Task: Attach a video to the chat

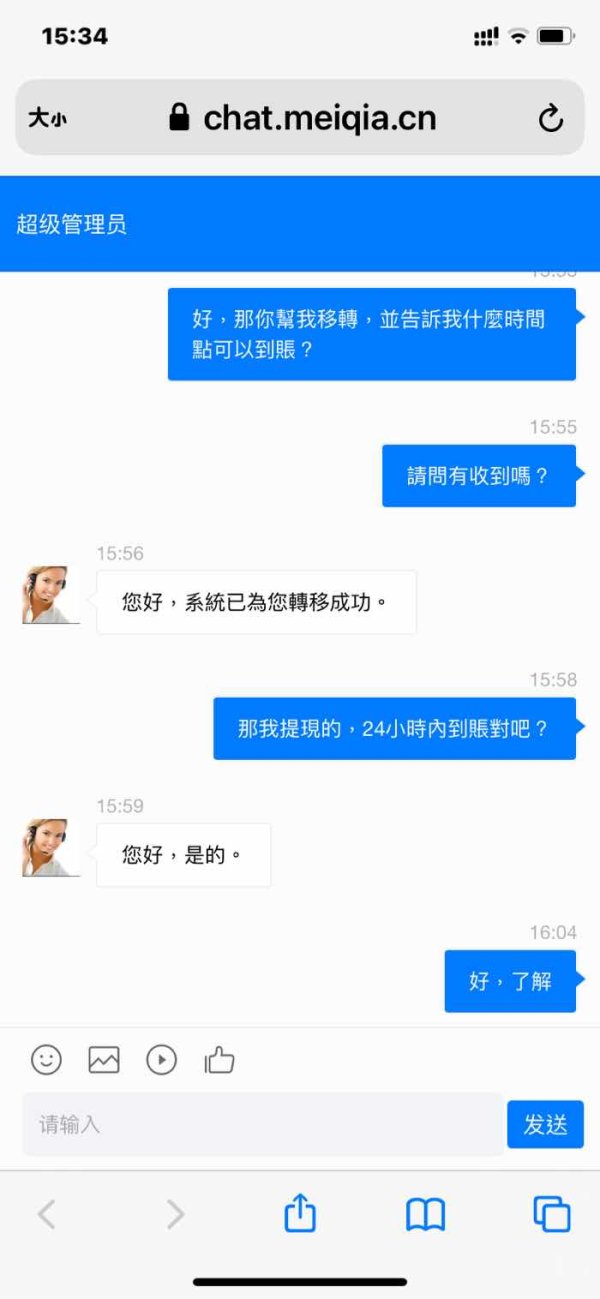Action: pyautogui.click(x=162, y=1059)
